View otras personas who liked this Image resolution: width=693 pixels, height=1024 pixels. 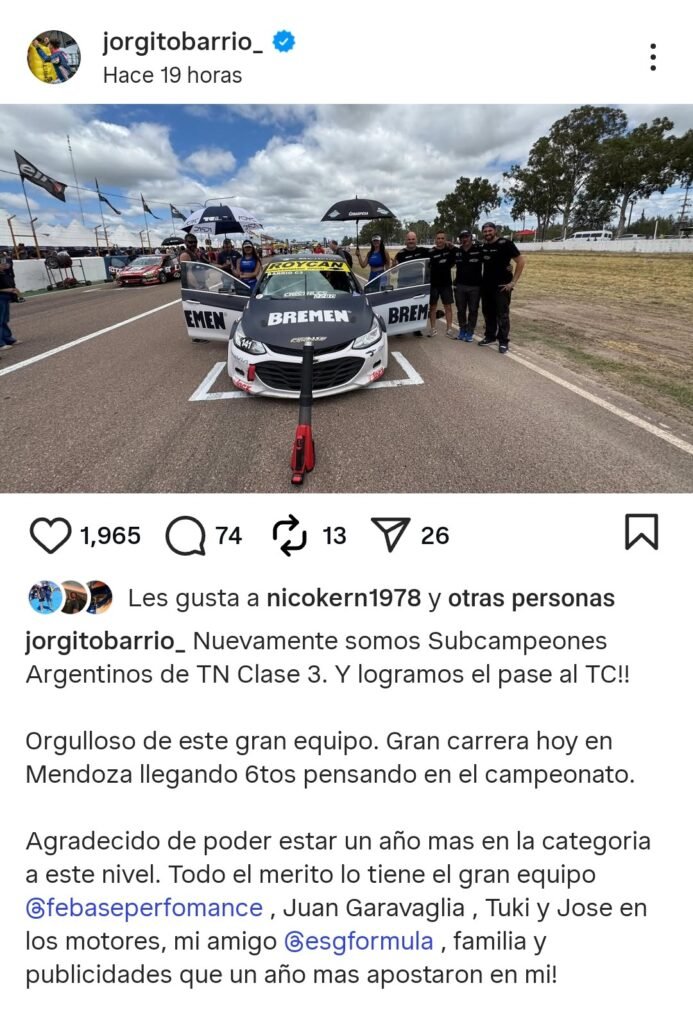531,598
